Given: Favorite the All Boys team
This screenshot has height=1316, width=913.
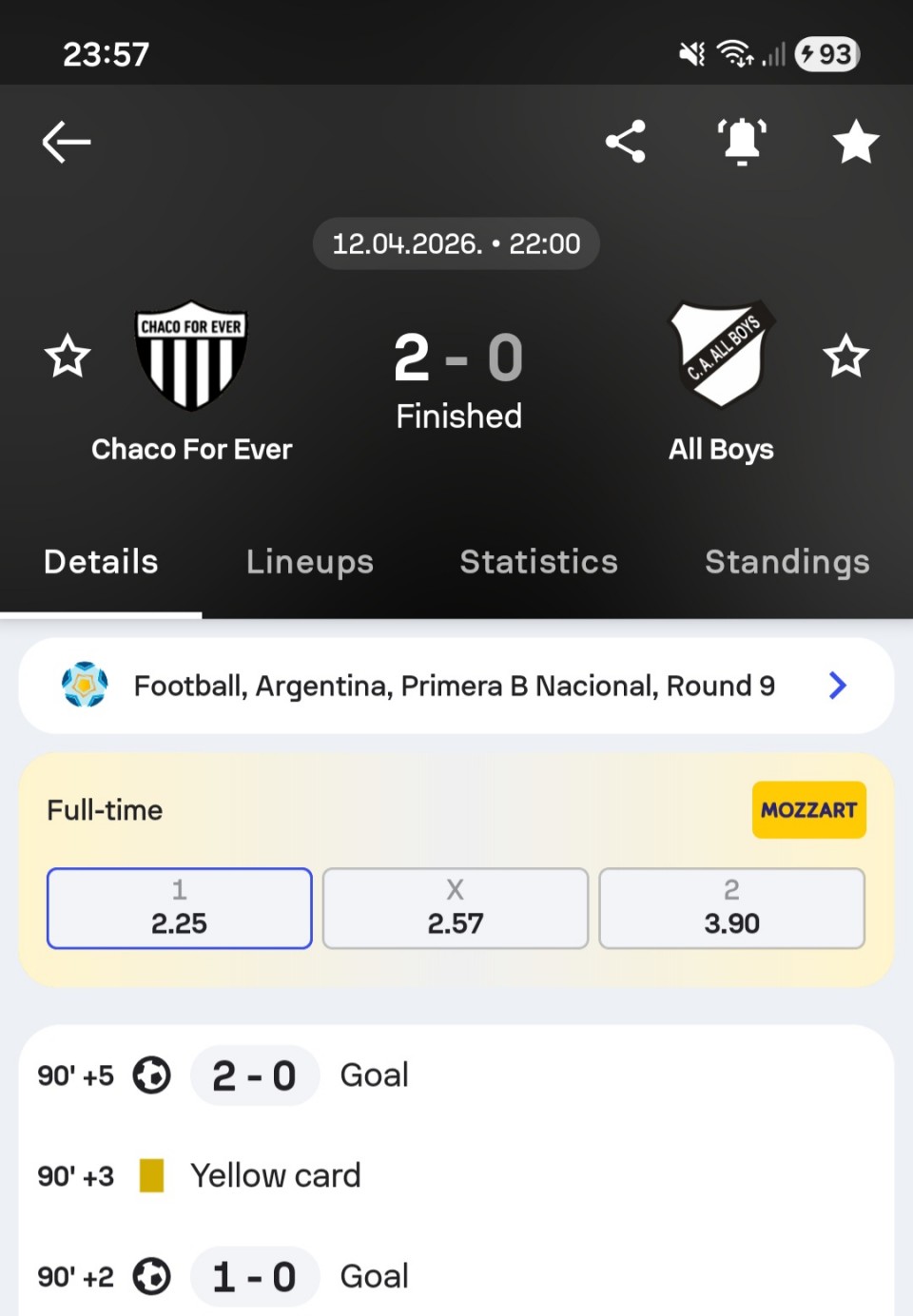Looking at the screenshot, I should click(845, 357).
